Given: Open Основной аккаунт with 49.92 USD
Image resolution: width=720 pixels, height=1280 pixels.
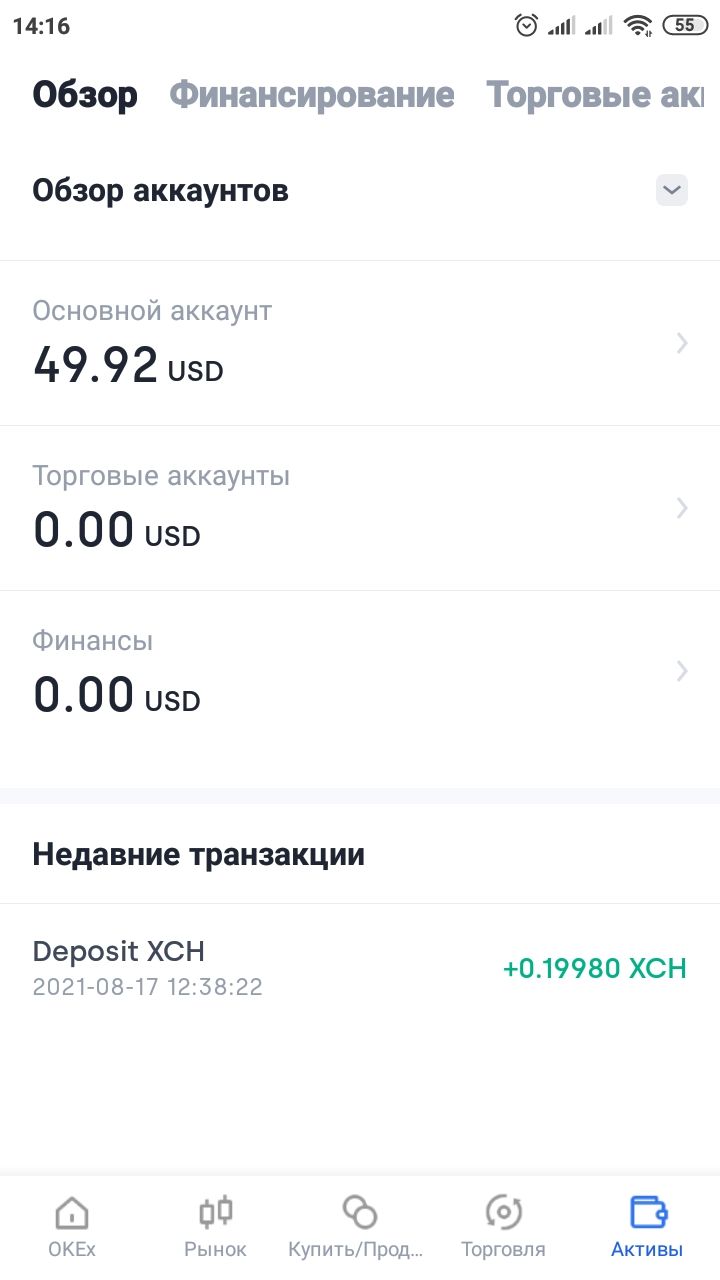Looking at the screenshot, I should [x=360, y=343].
